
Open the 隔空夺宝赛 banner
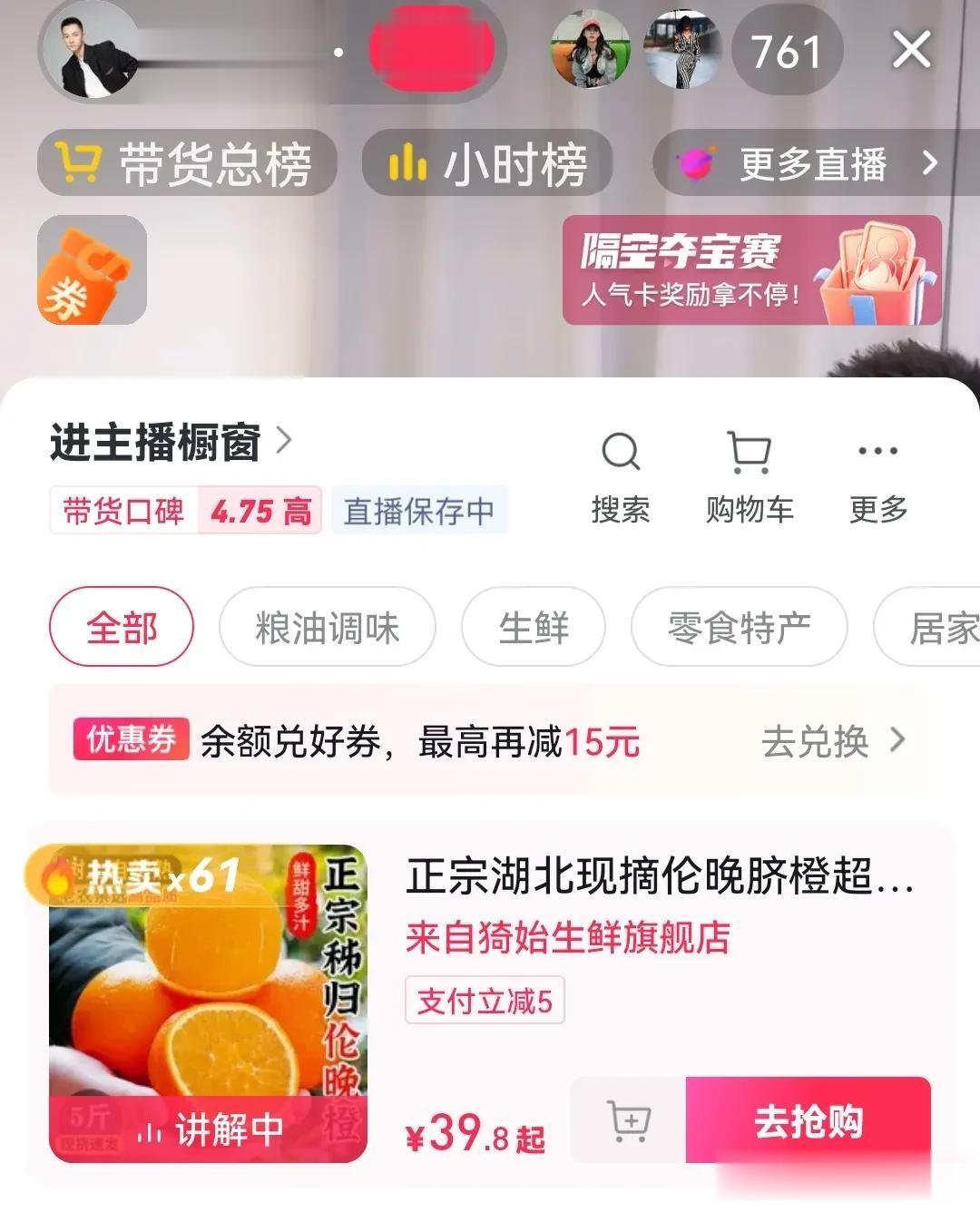(751, 269)
